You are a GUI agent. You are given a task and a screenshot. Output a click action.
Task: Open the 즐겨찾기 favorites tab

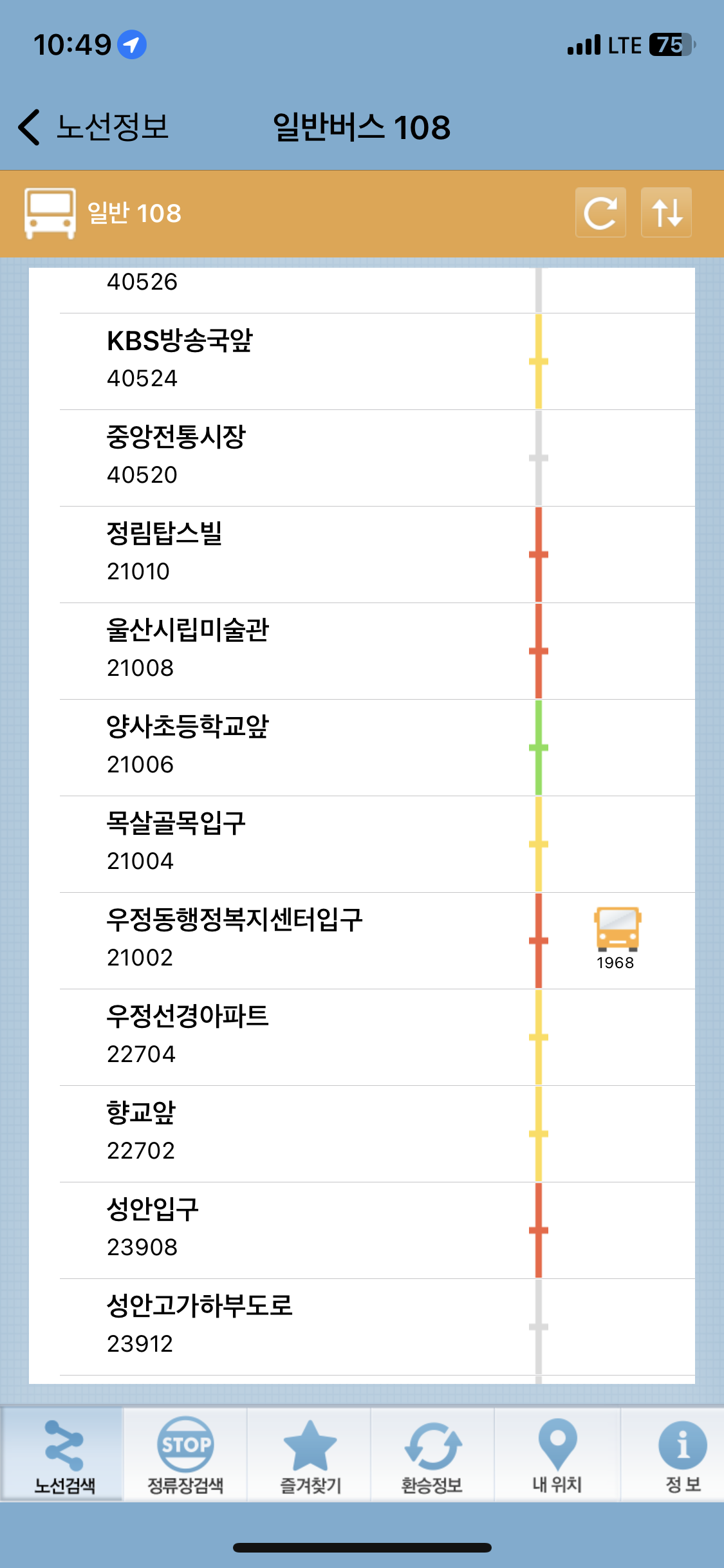[x=310, y=1455]
